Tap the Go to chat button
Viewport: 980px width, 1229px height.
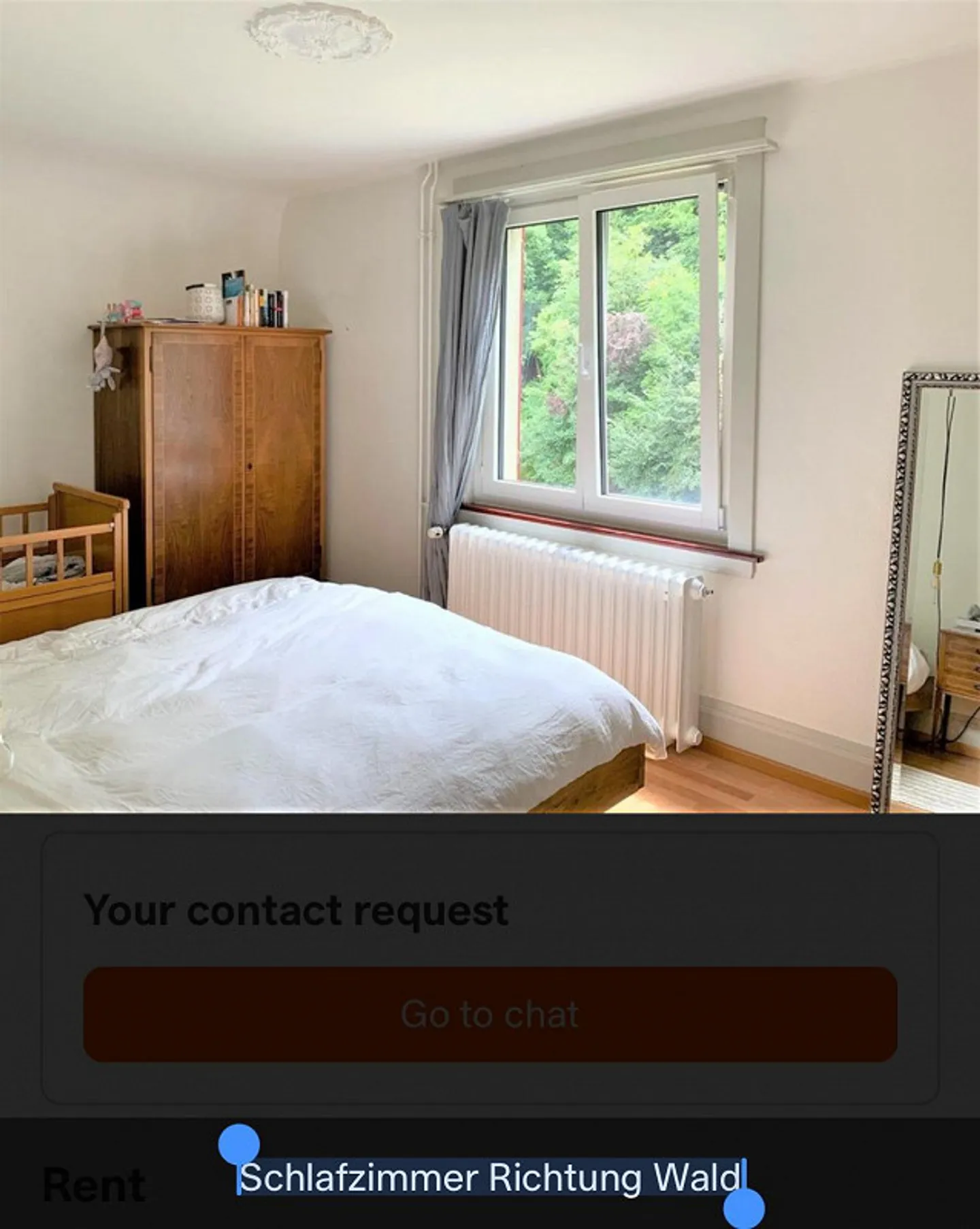pos(490,1014)
